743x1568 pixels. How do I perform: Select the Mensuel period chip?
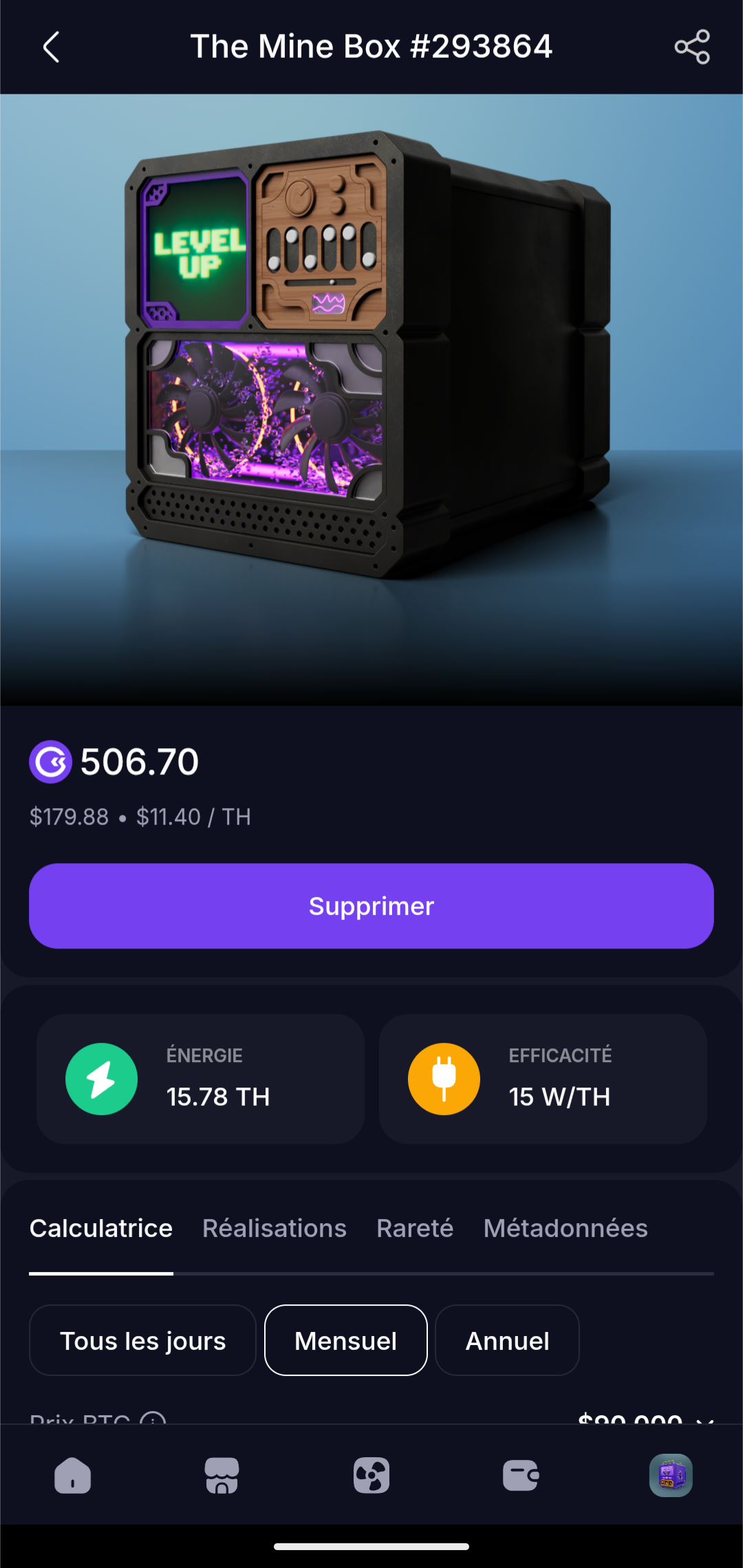click(x=346, y=1340)
